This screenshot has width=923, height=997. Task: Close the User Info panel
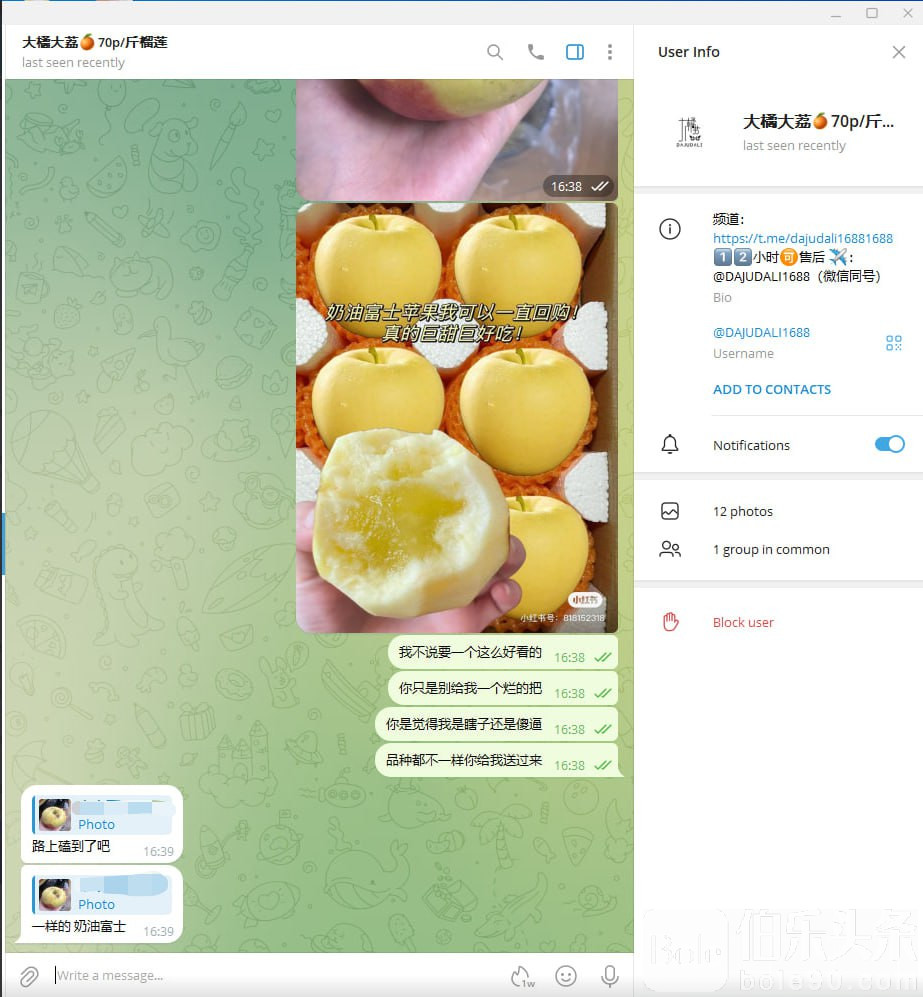tap(898, 52)
